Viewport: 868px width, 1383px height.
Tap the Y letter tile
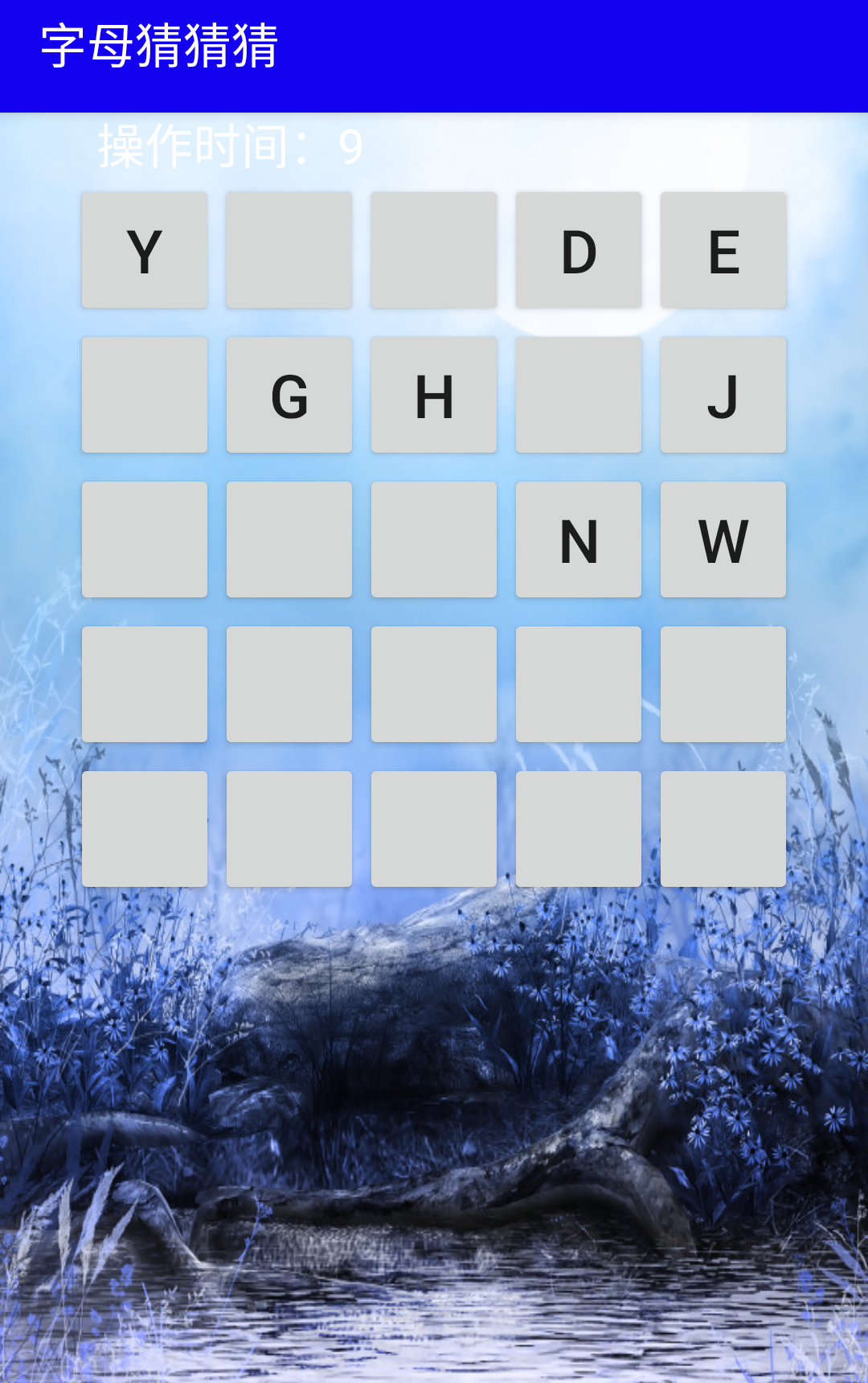145,250
